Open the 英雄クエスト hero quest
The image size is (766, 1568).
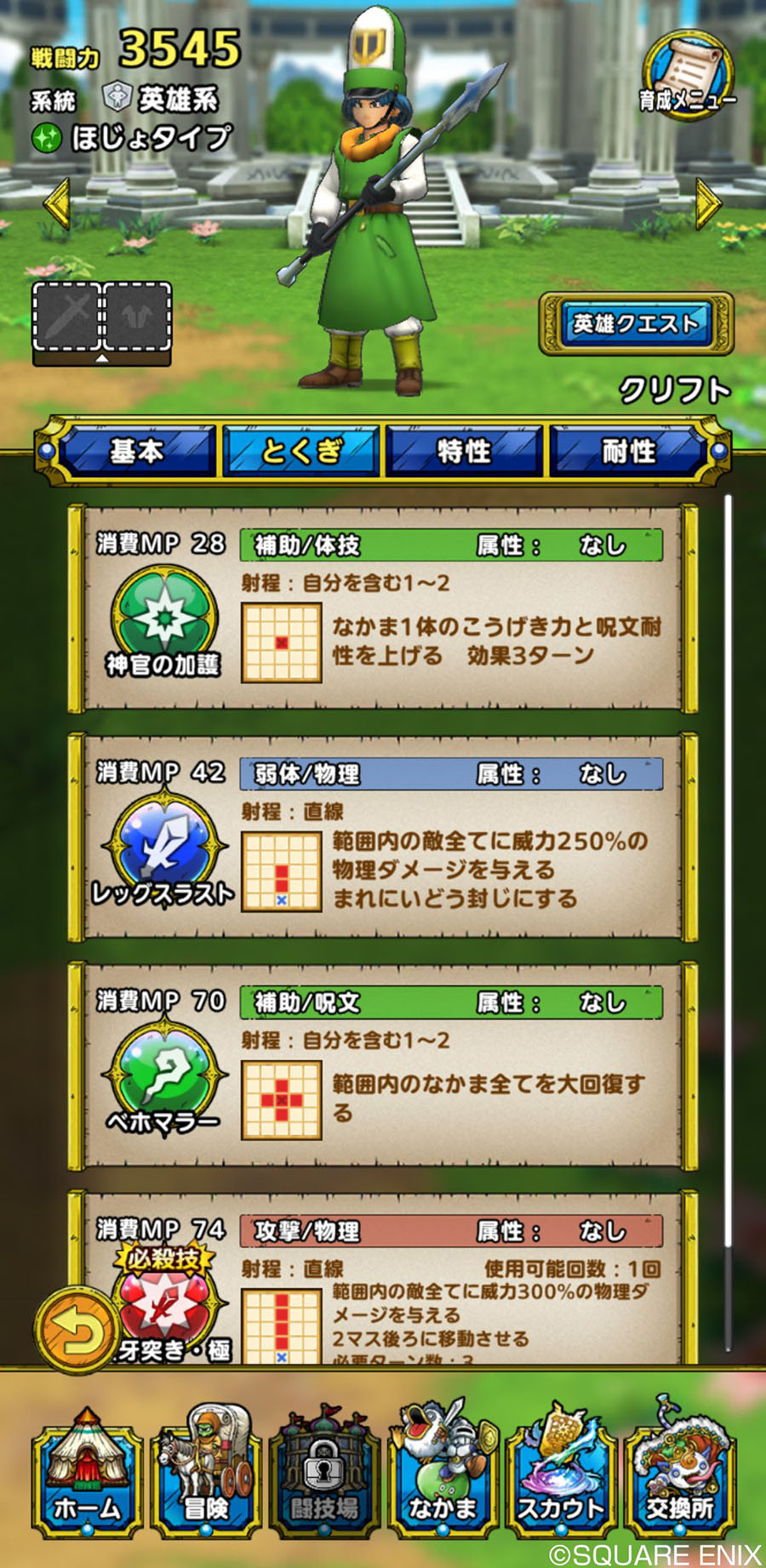point(636,323)
